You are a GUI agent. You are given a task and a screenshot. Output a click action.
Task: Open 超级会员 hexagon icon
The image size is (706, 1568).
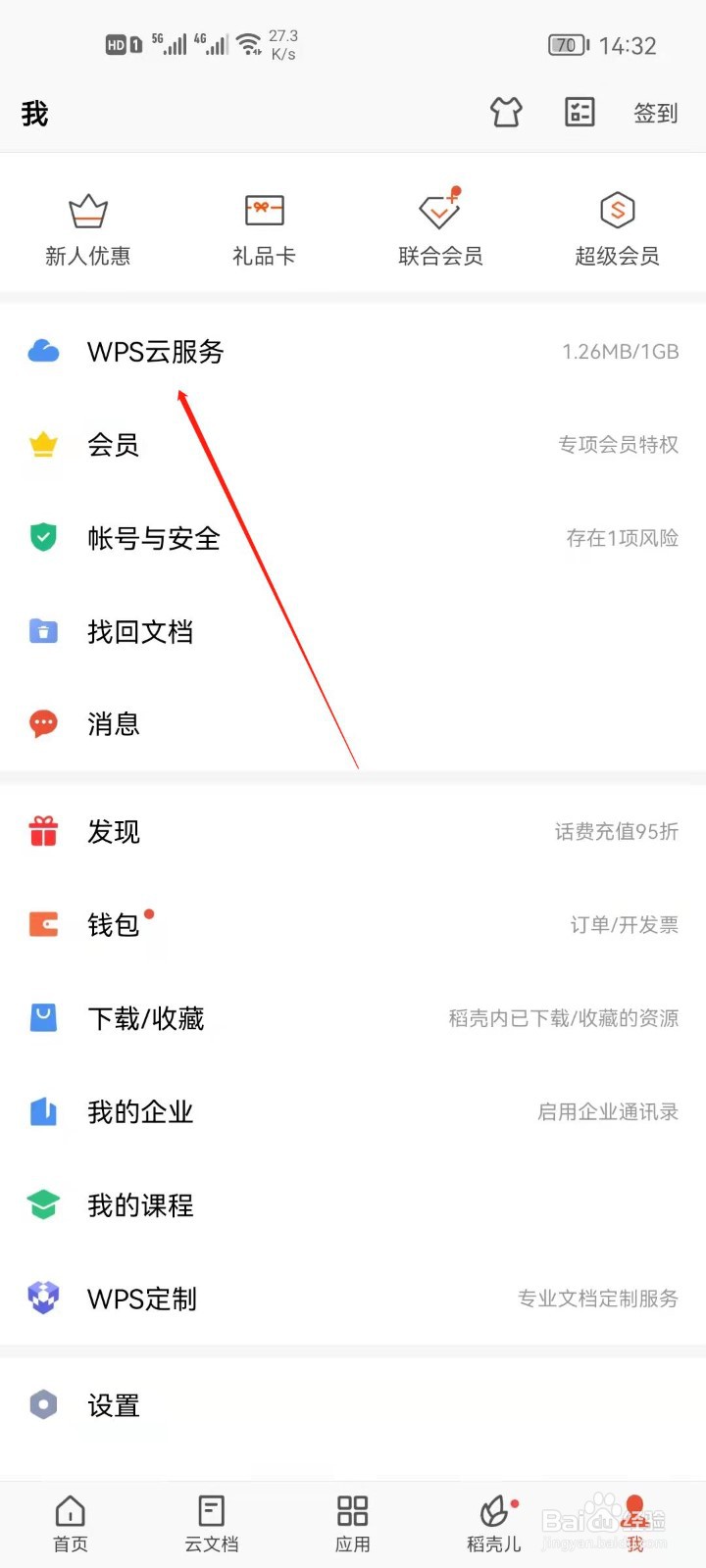pos(617,211)
